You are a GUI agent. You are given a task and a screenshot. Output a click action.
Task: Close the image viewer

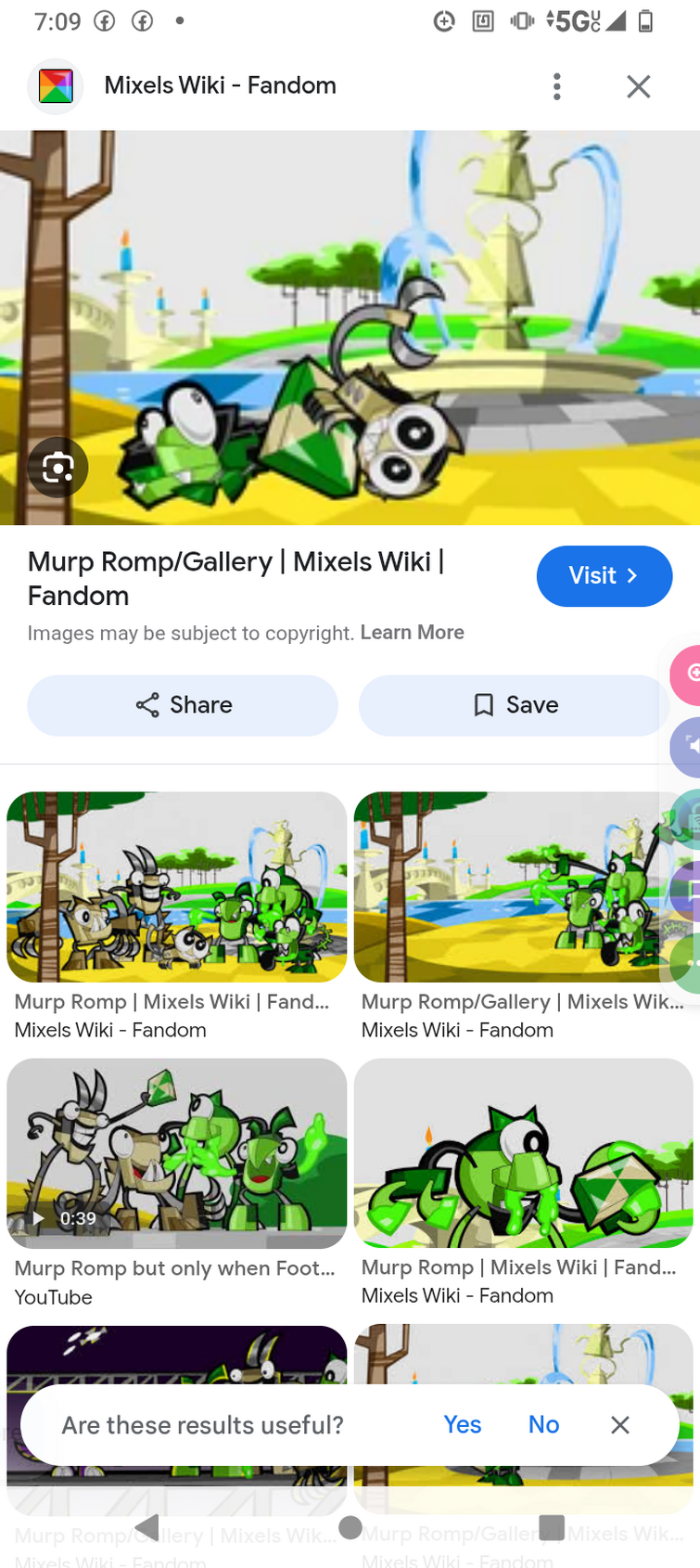click(638, 86)
